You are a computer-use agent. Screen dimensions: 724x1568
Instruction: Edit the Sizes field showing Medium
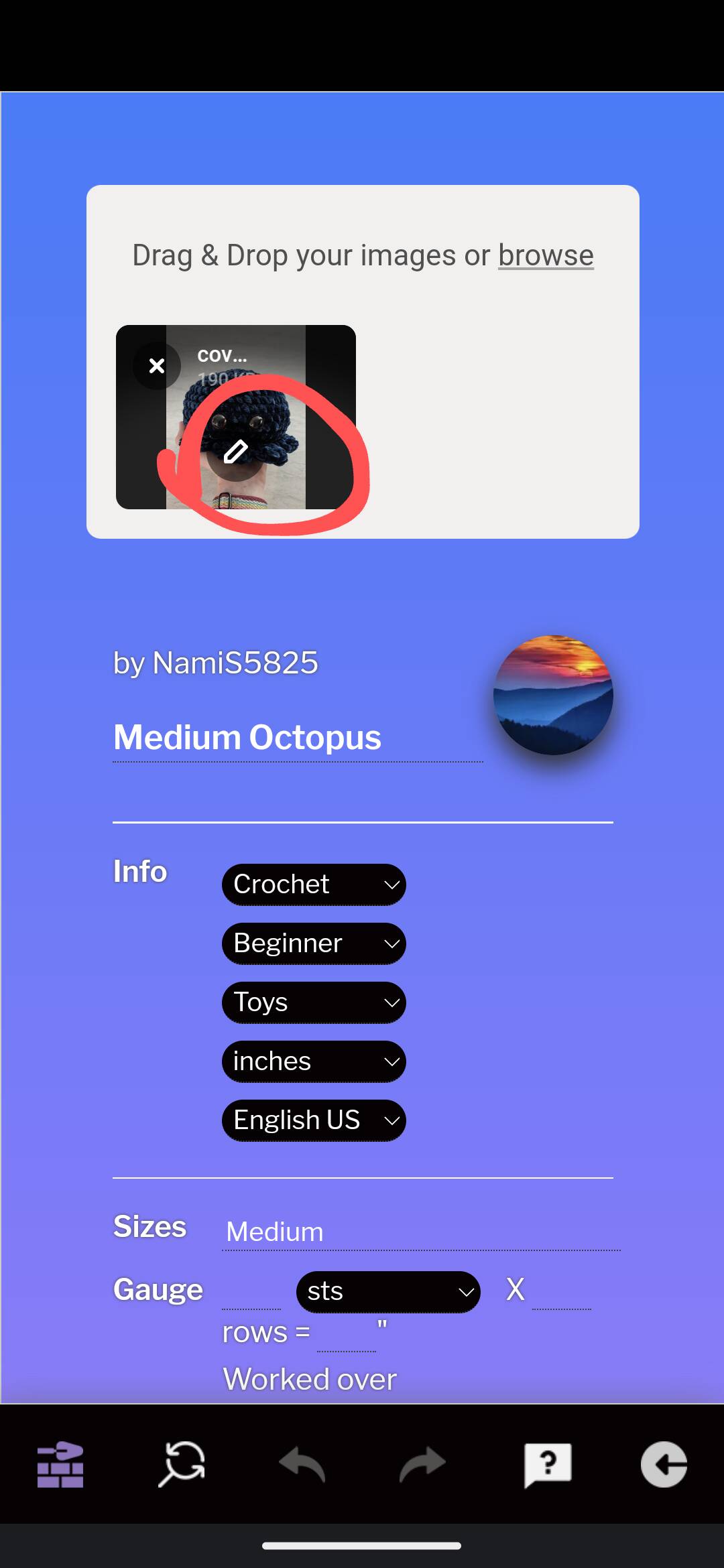(421, 1232)
